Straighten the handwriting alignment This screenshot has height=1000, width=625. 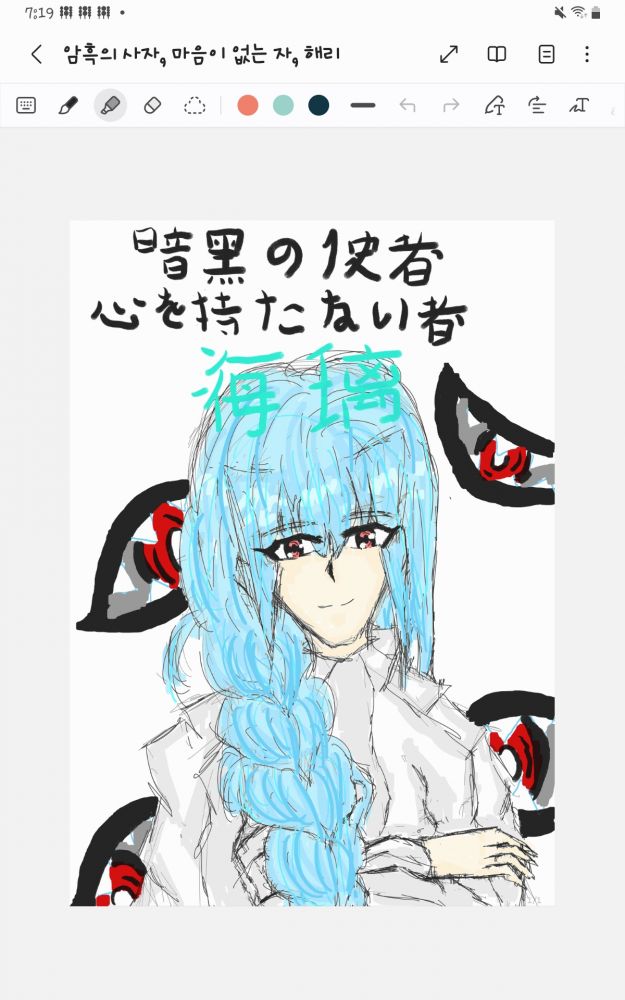point(537,105)
